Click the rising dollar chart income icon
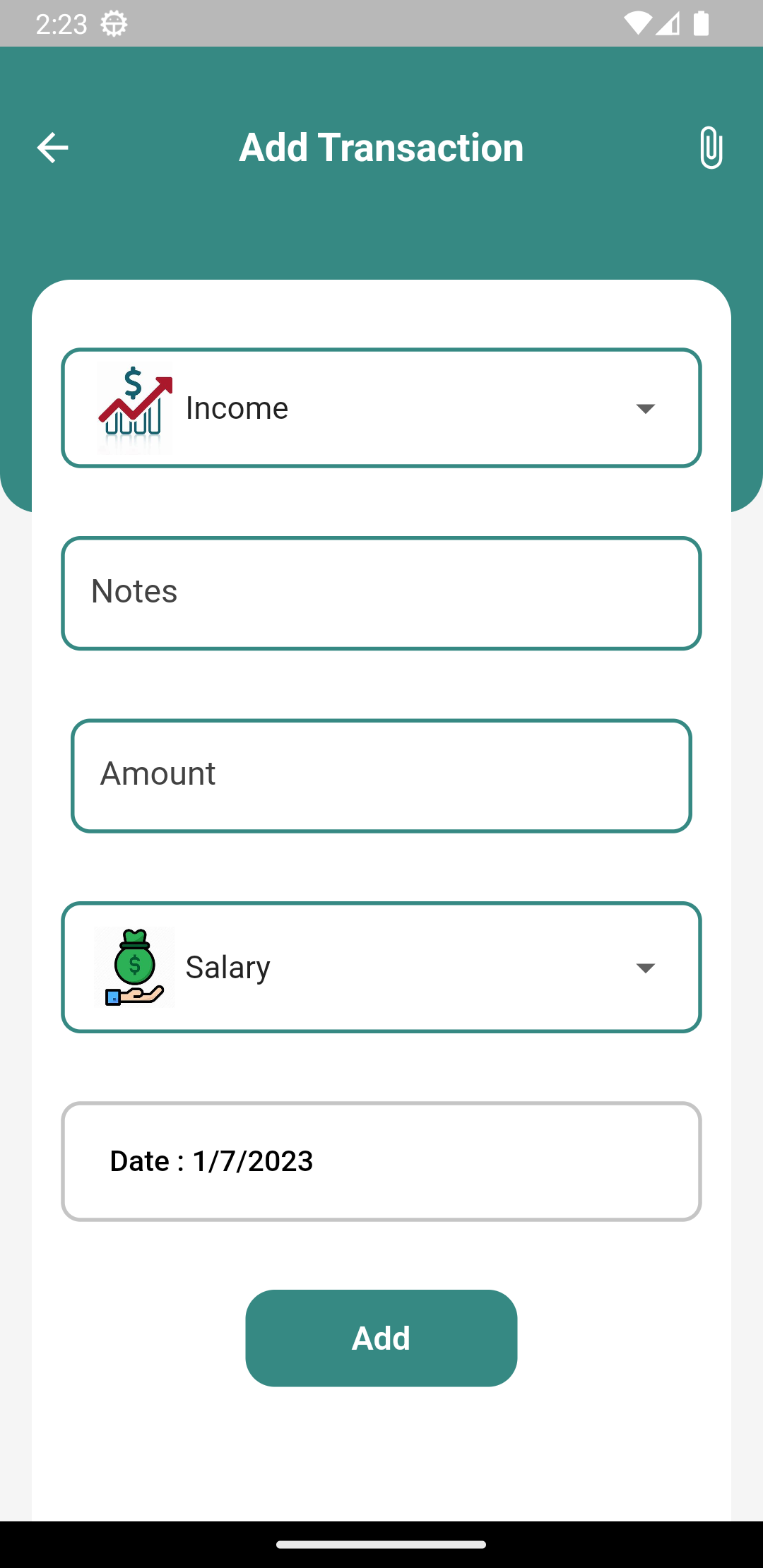 pyautogui.click(x=134, y=407)
